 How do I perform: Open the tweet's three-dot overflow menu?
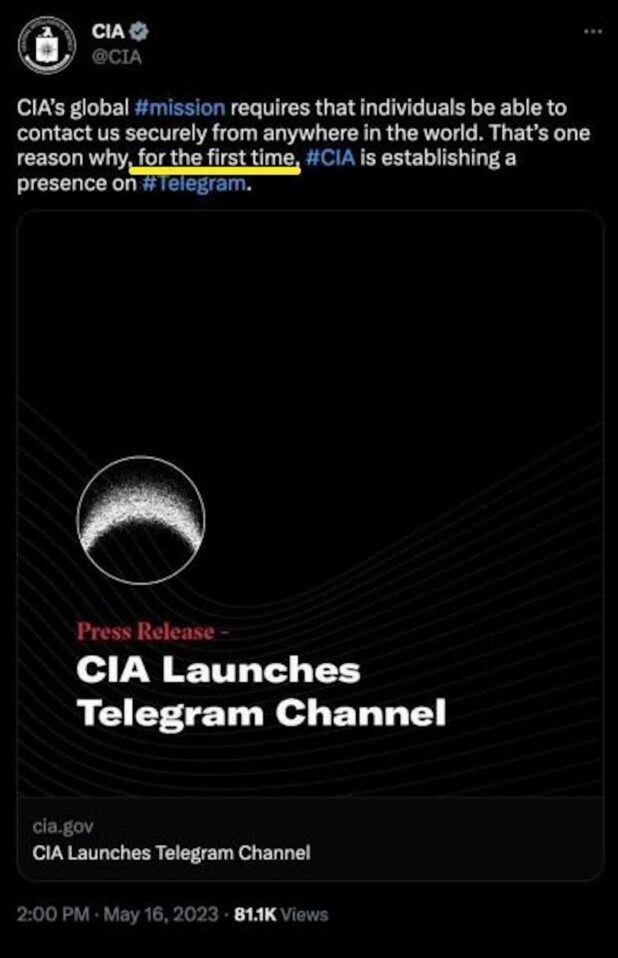[x=593, y=31]
